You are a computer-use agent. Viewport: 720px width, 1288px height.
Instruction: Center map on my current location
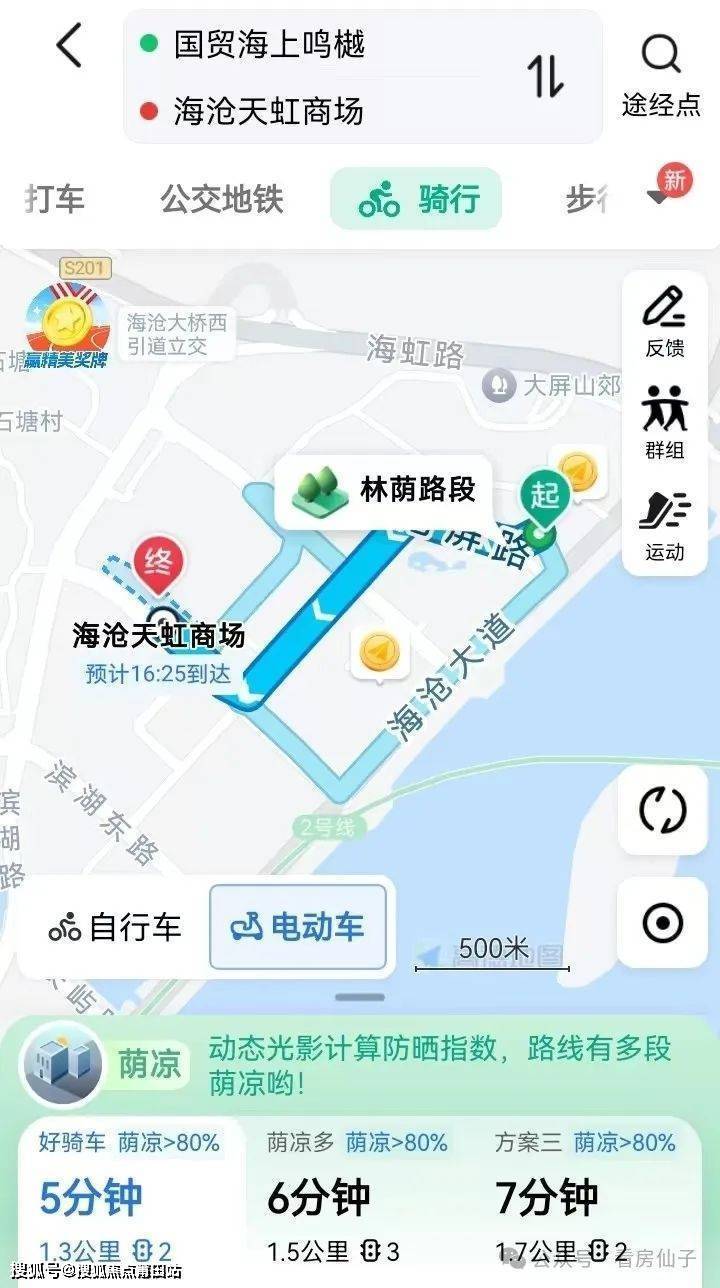point(662,923)
